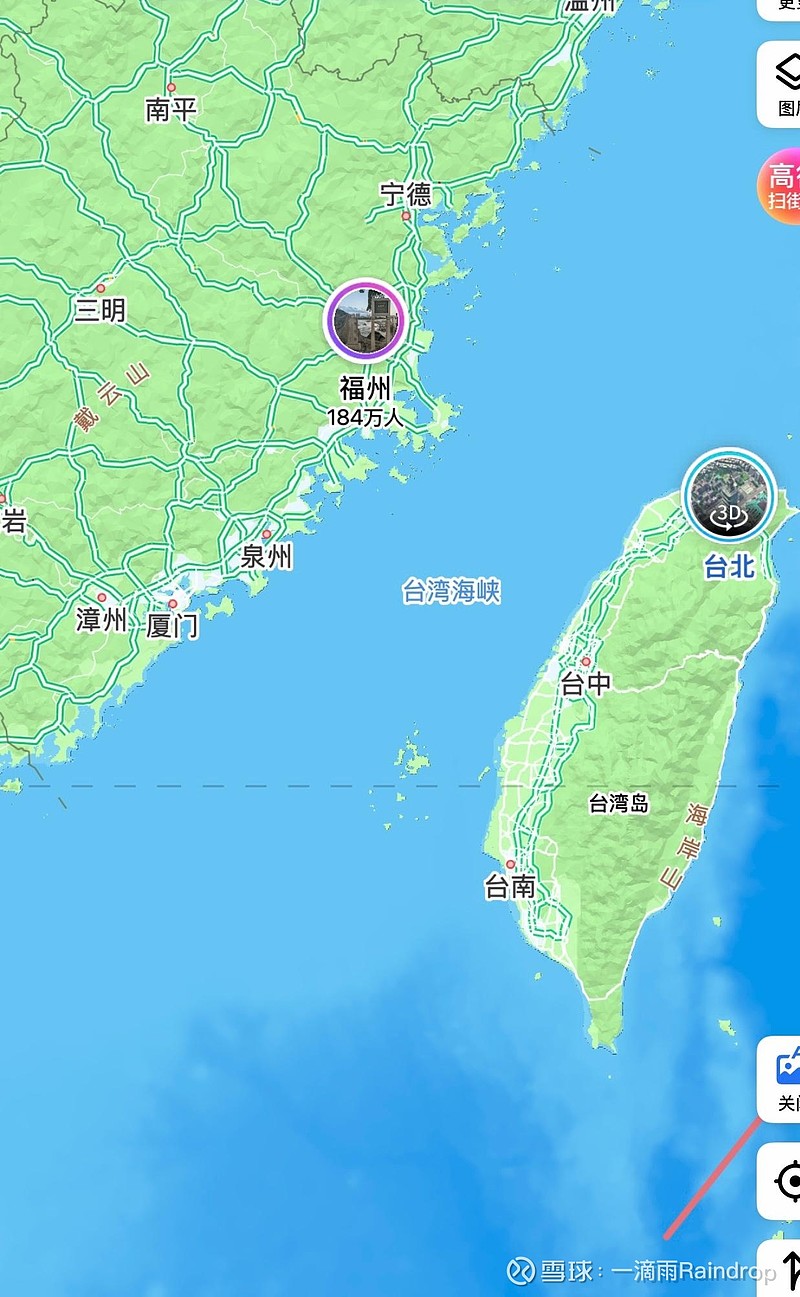Tap the 更多 button at top

coord(780,10)
